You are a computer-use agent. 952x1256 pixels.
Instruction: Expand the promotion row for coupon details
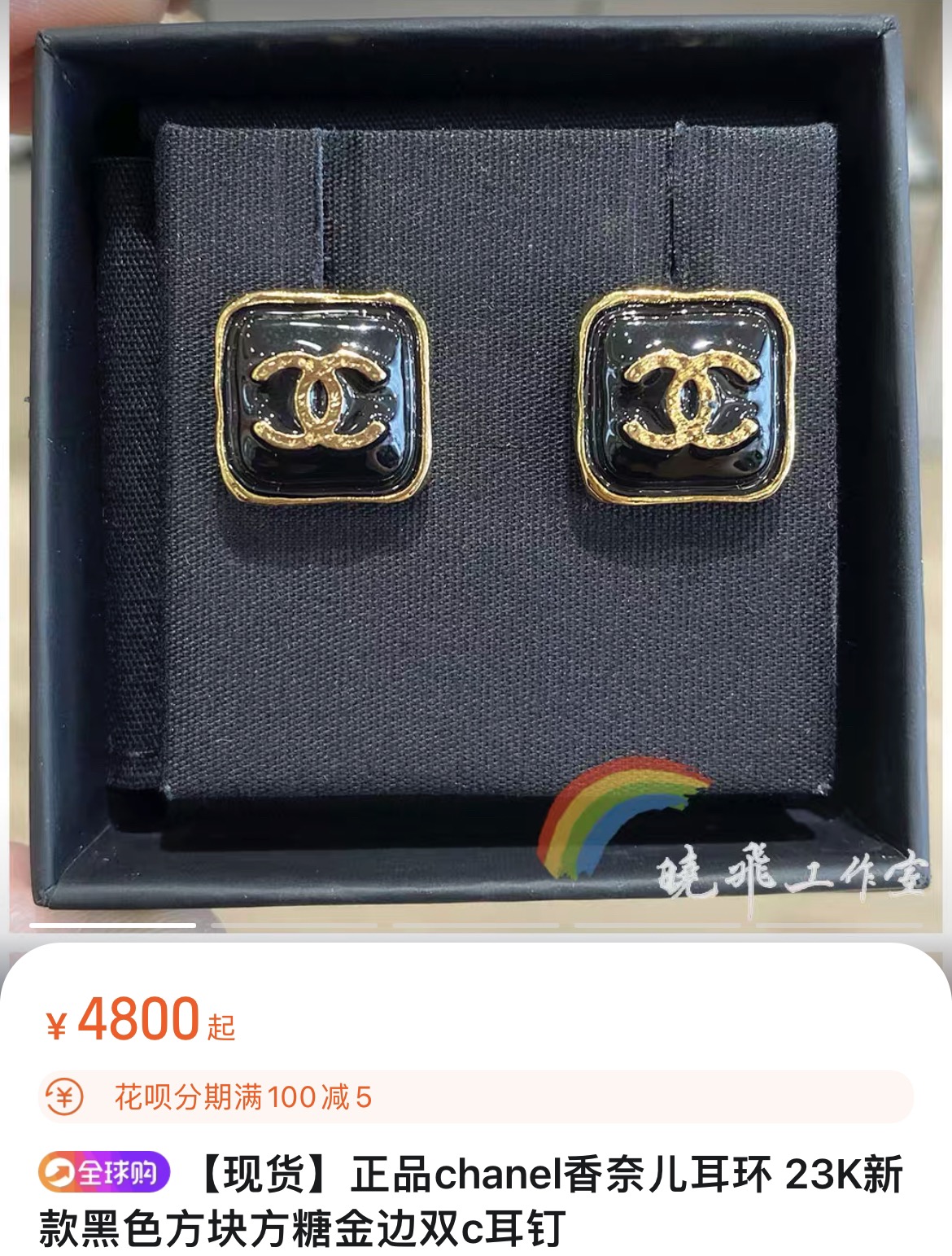tap(476, 1096)
